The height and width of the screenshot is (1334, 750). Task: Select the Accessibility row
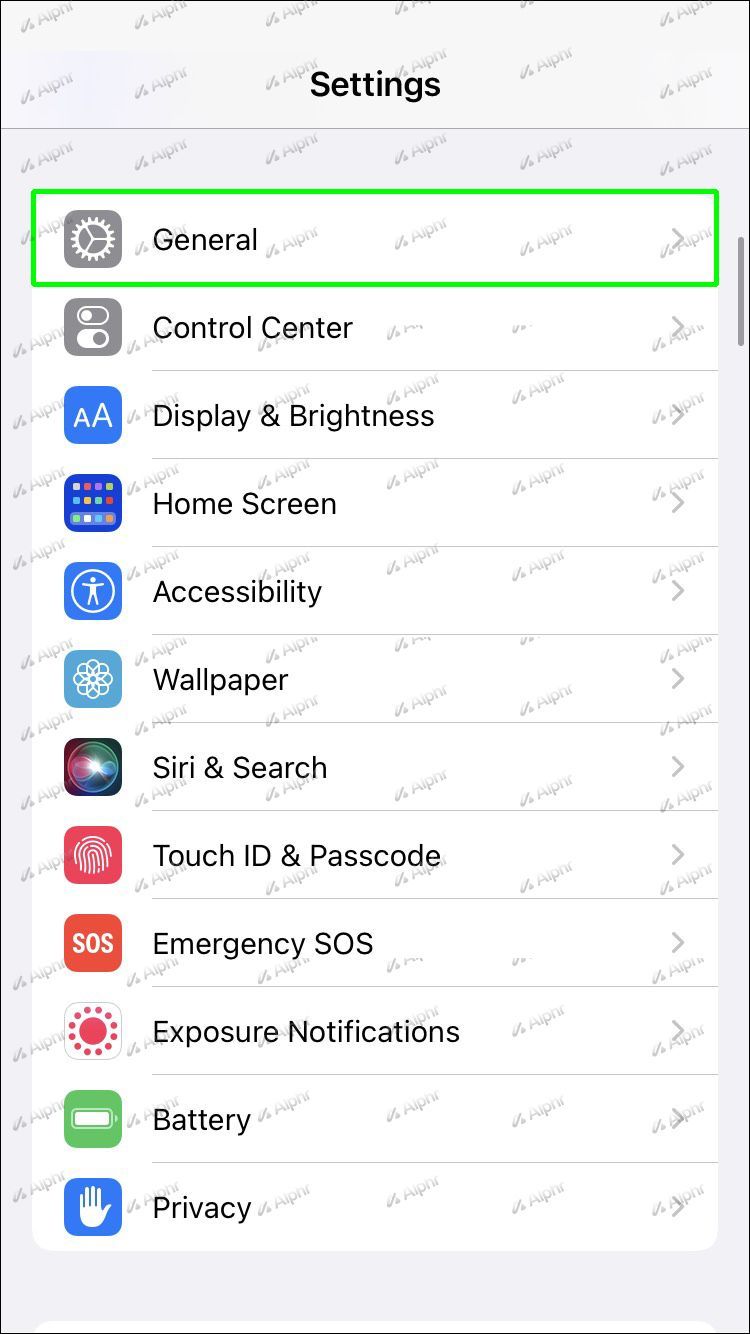pos(375,591)
